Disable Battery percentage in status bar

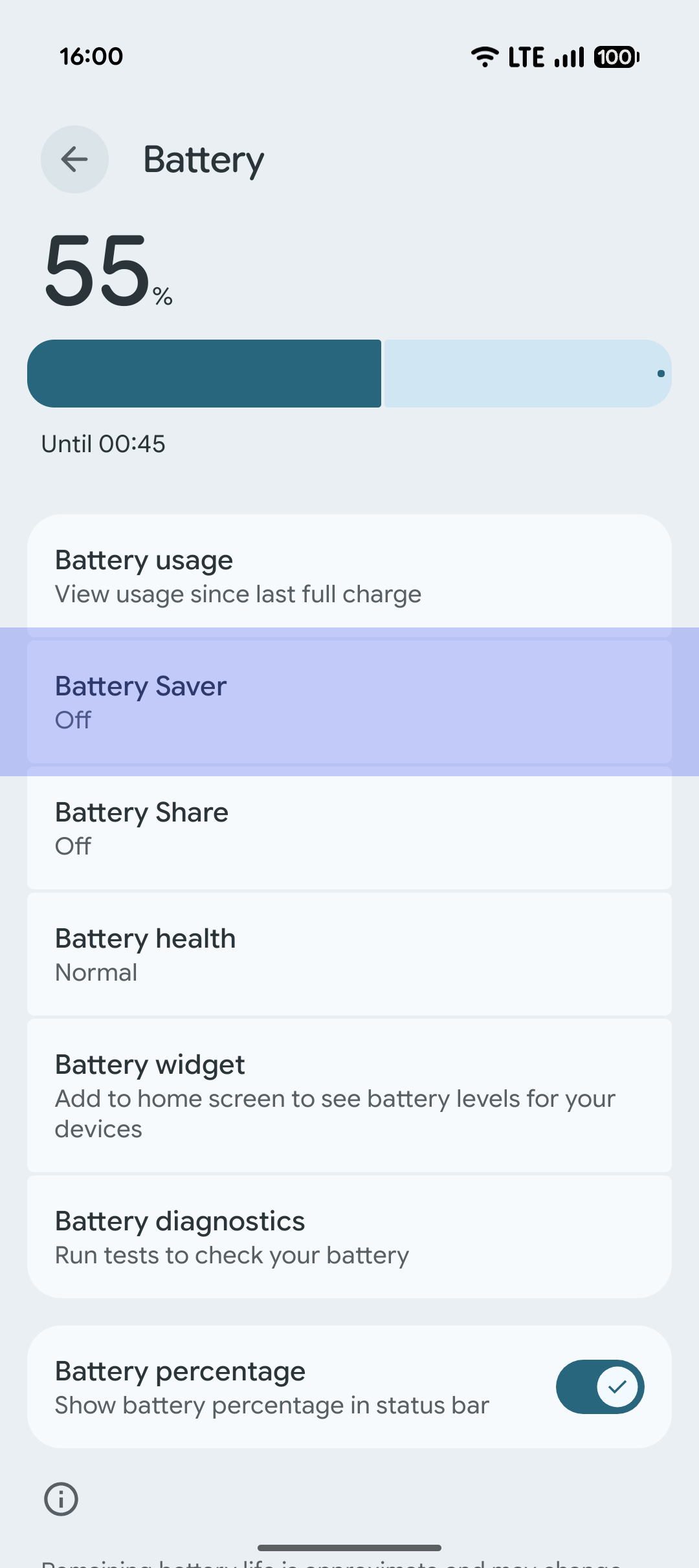599,1387
